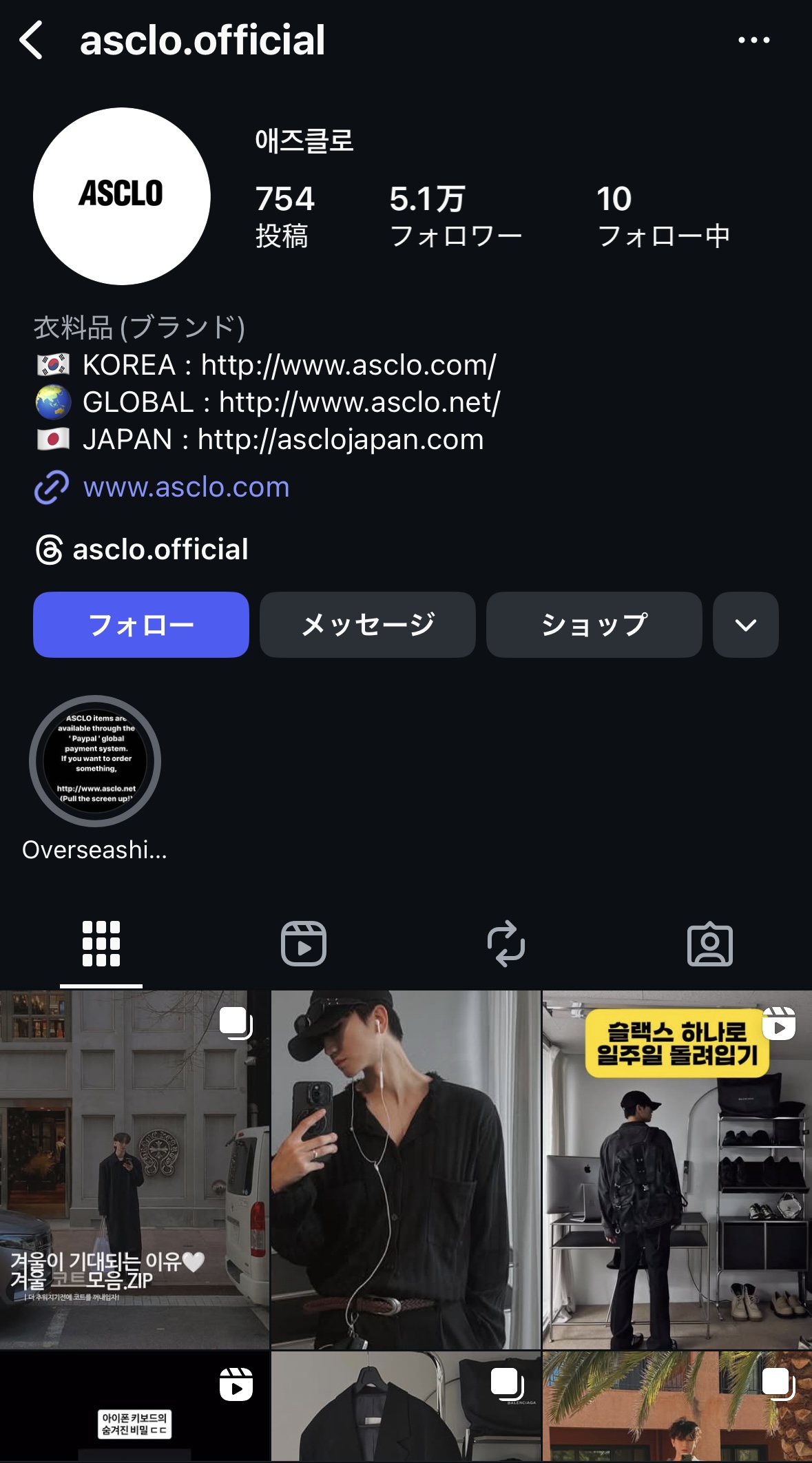Open the ショップ button
Viewport: 812px width, 1463px height.
pos(594,625)
